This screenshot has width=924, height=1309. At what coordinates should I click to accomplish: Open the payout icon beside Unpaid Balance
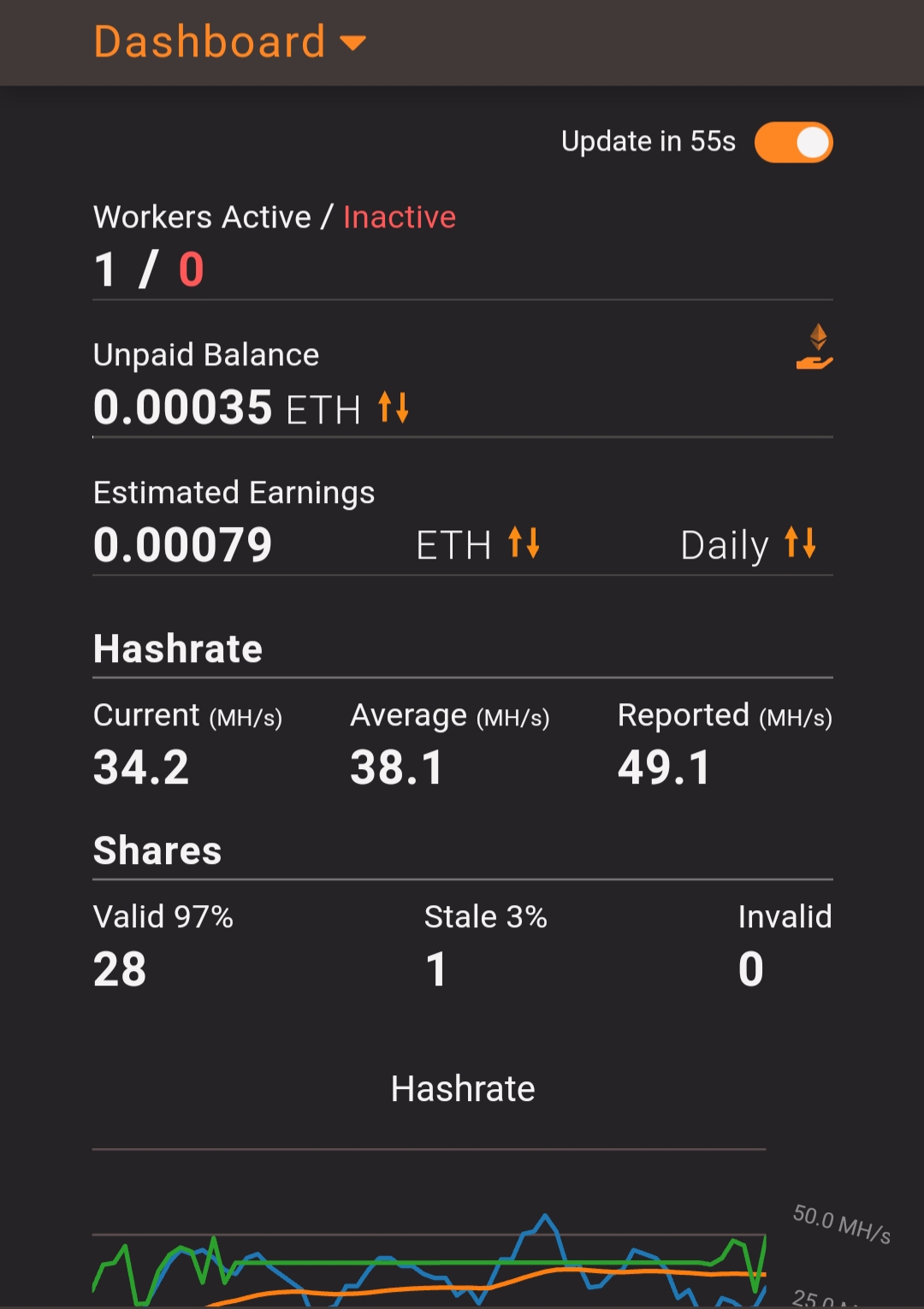[814, 347]
